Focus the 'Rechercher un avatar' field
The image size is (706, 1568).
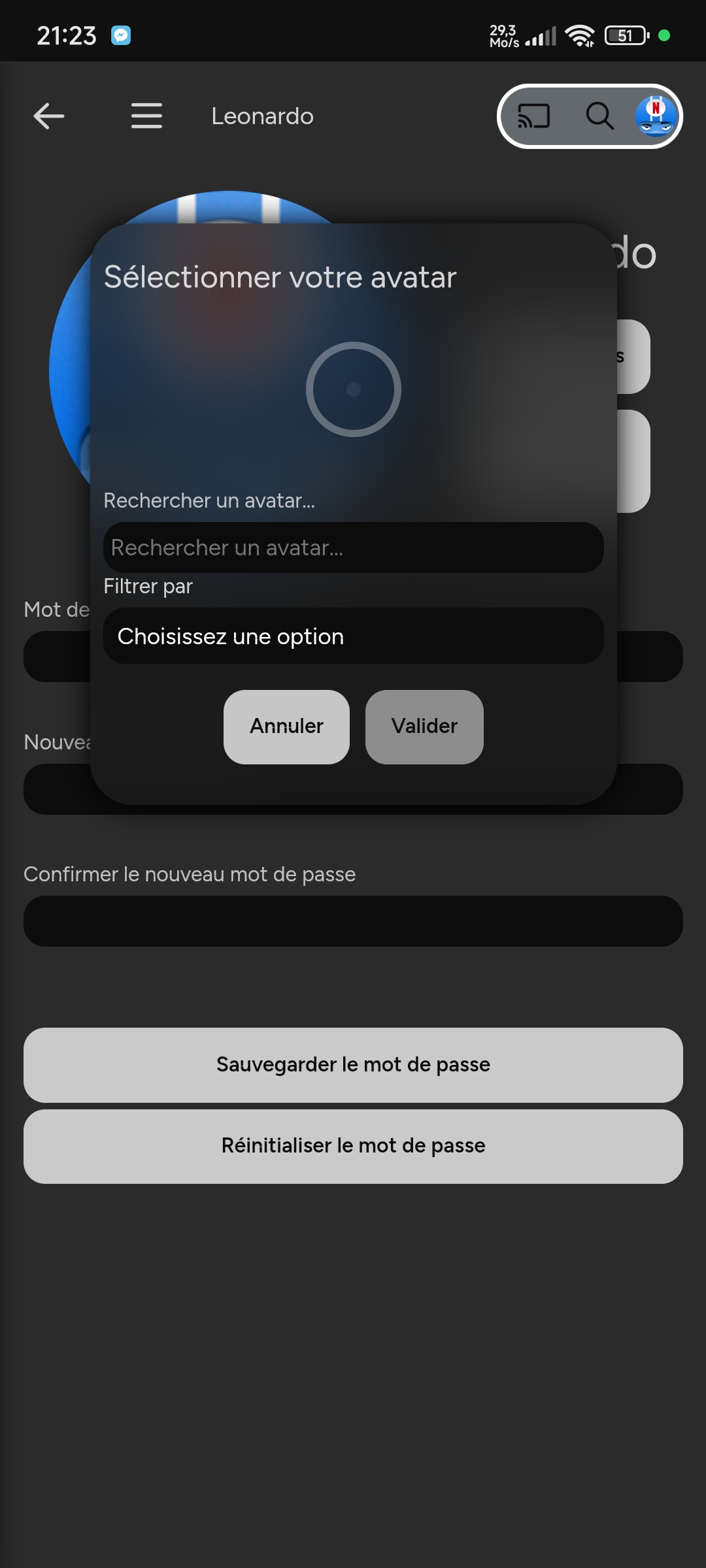[x=353, y=547]
